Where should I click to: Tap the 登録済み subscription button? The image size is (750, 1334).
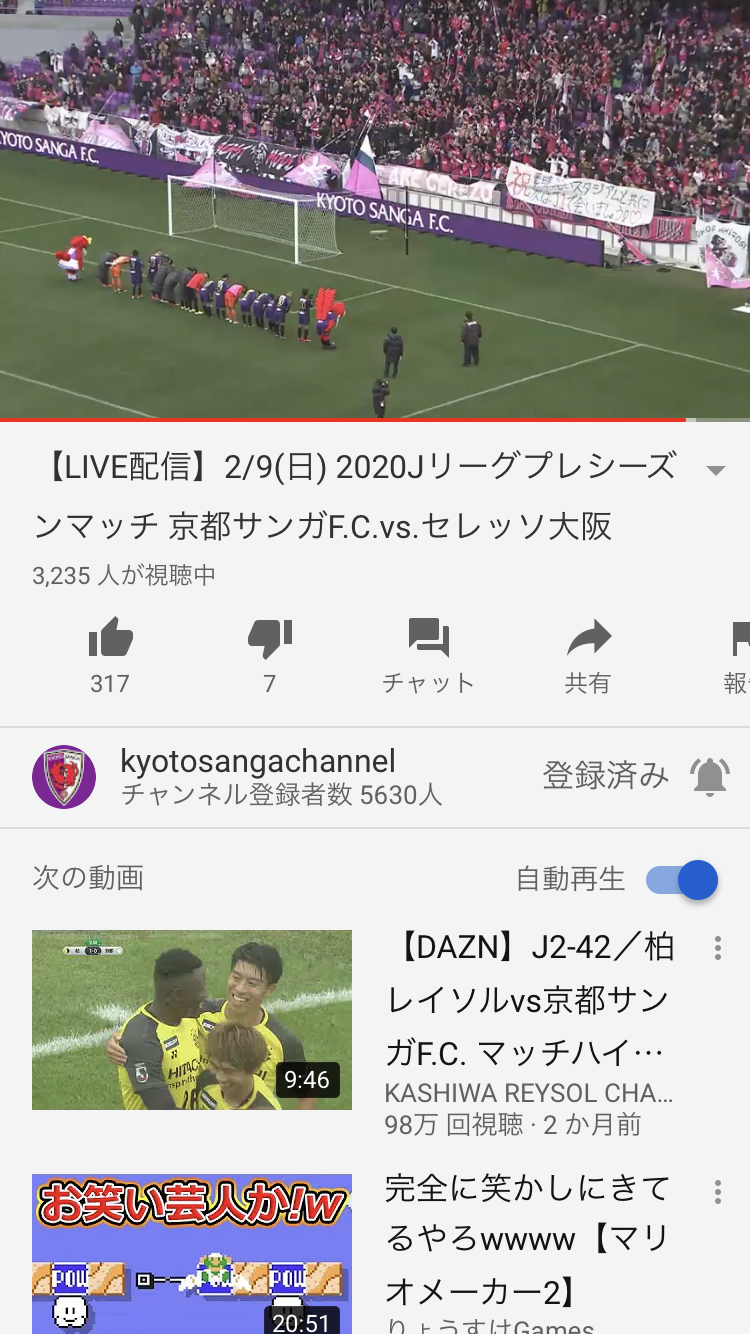(605, 775)
